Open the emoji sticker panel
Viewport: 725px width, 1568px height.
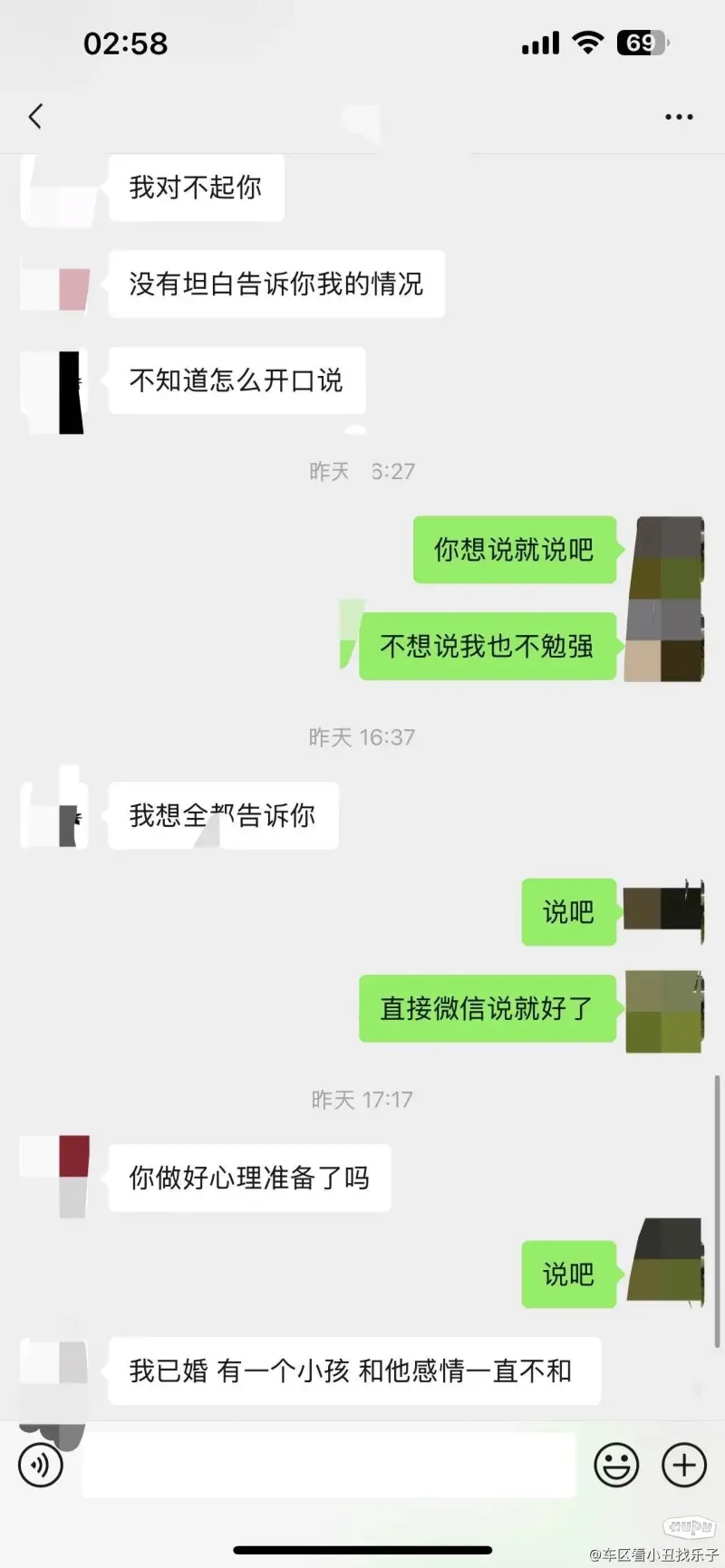[616, 1465]
